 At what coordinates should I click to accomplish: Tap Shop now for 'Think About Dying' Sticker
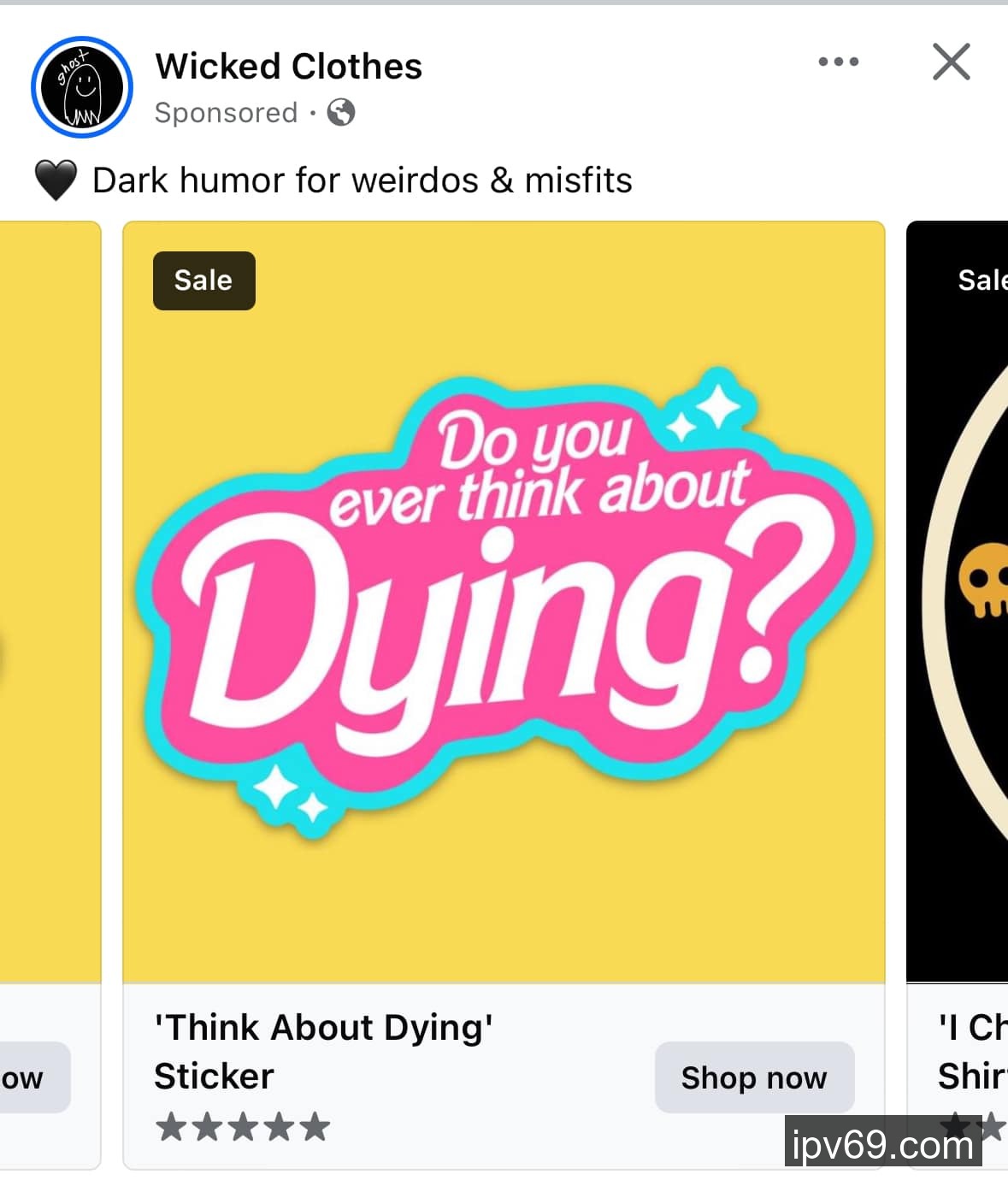tap(753, 1077)
